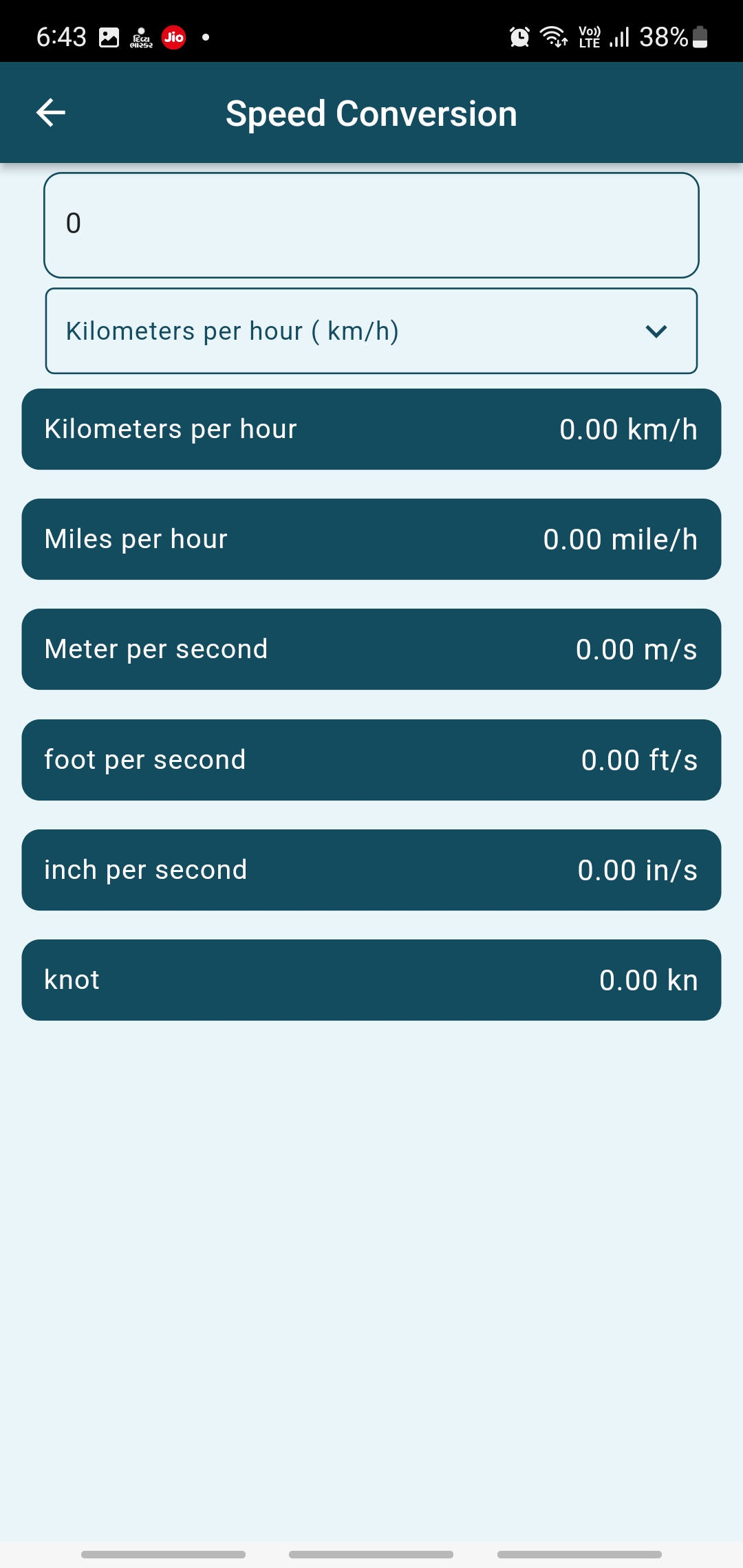
Task: Tap the knot conversion card
Action: (x=371, y=979)
